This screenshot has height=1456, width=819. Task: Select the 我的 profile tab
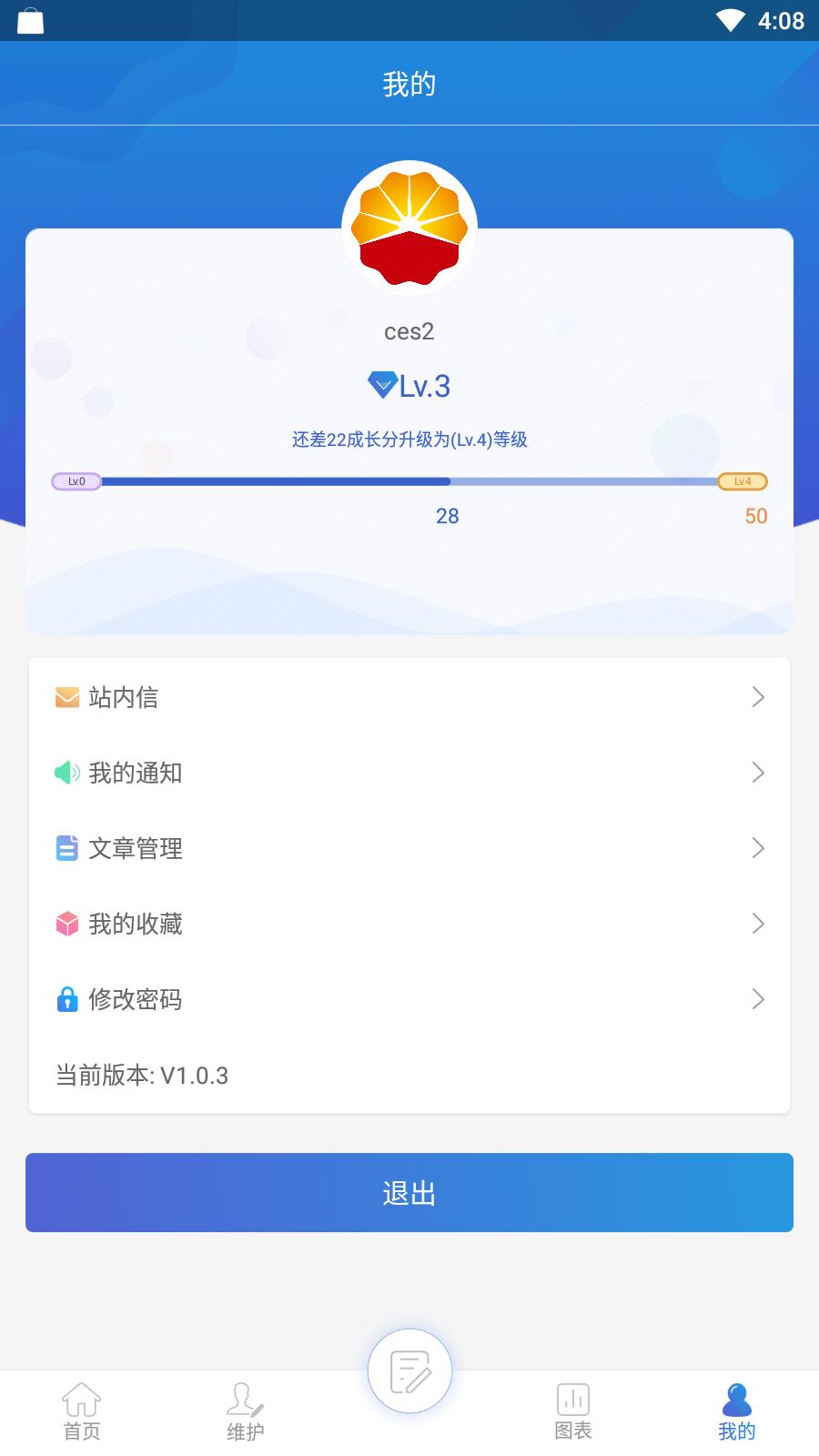[x=737, y=1412]
